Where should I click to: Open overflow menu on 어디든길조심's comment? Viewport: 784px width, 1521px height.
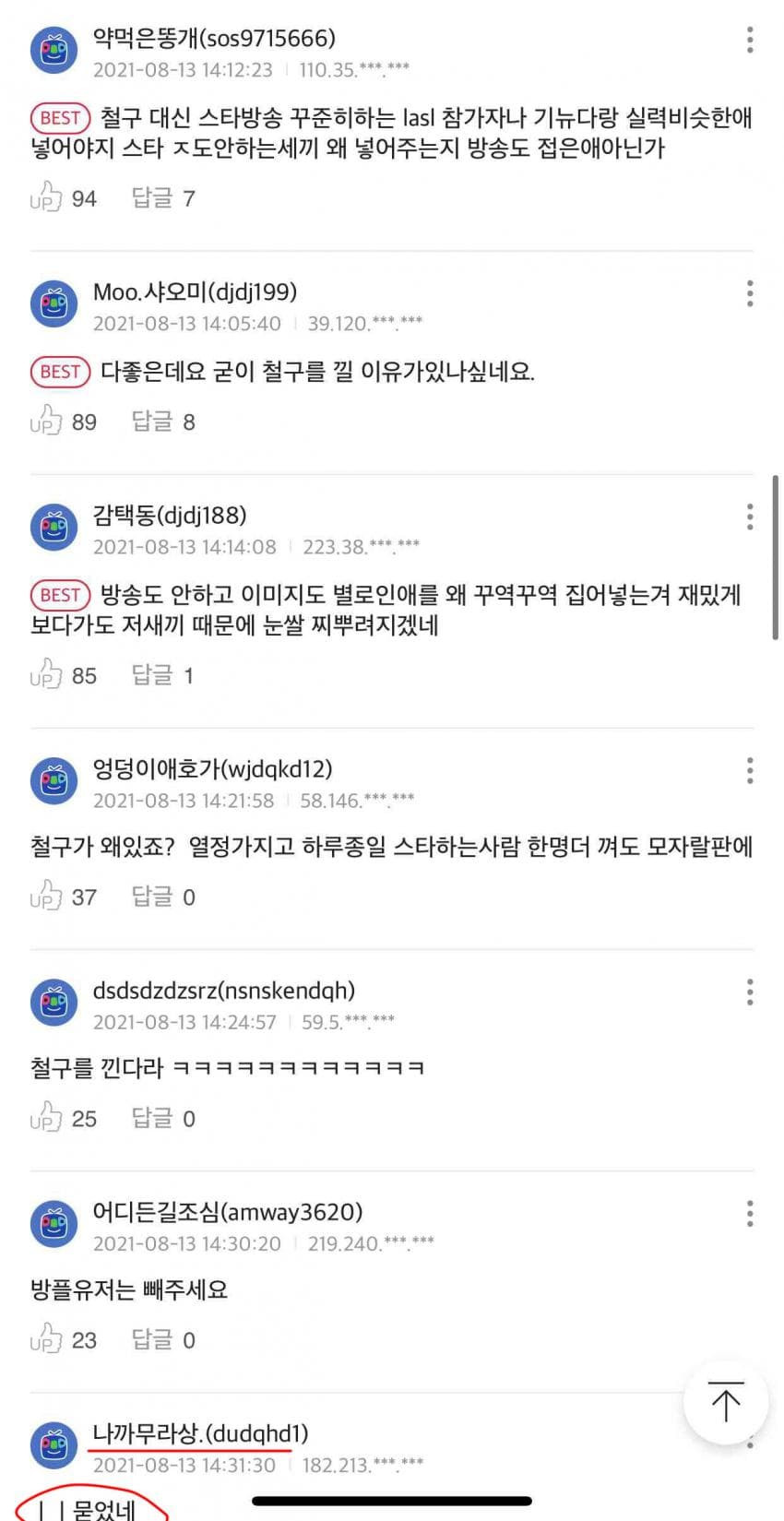pyautogui.click(x=749, y=1213)
